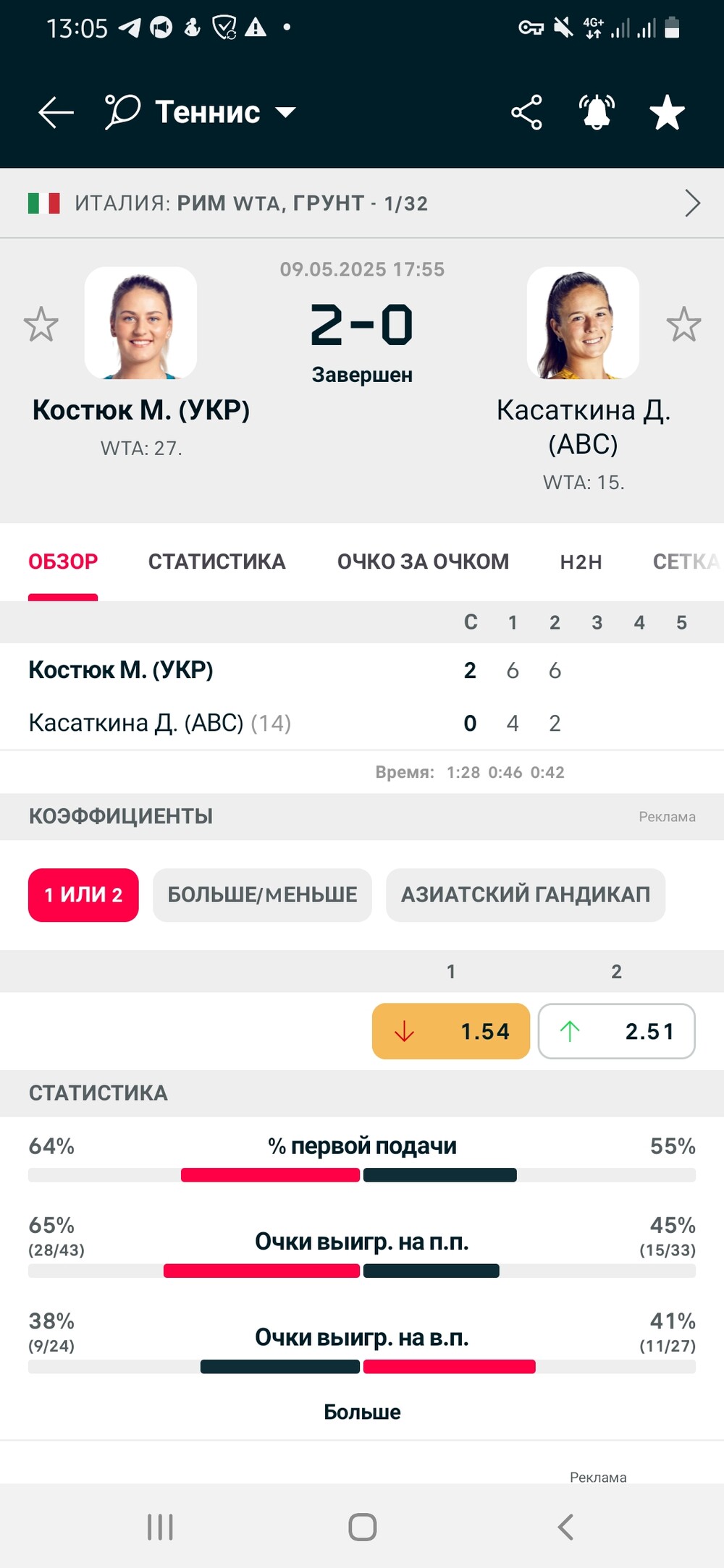Toggle the favorite star in the header
This screenshot has height=1568, width=724.
click(667, 113)
